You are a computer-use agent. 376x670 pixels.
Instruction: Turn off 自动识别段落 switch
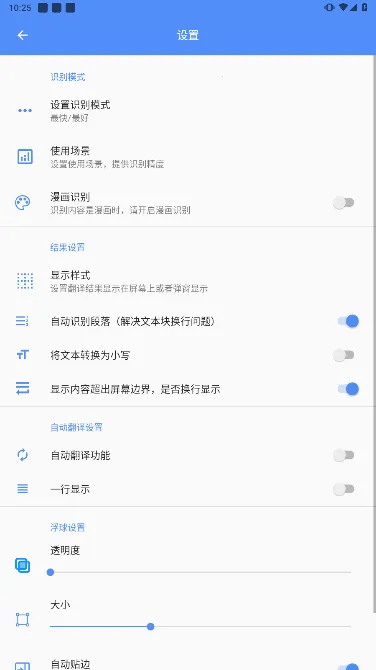tap(348, 321)
